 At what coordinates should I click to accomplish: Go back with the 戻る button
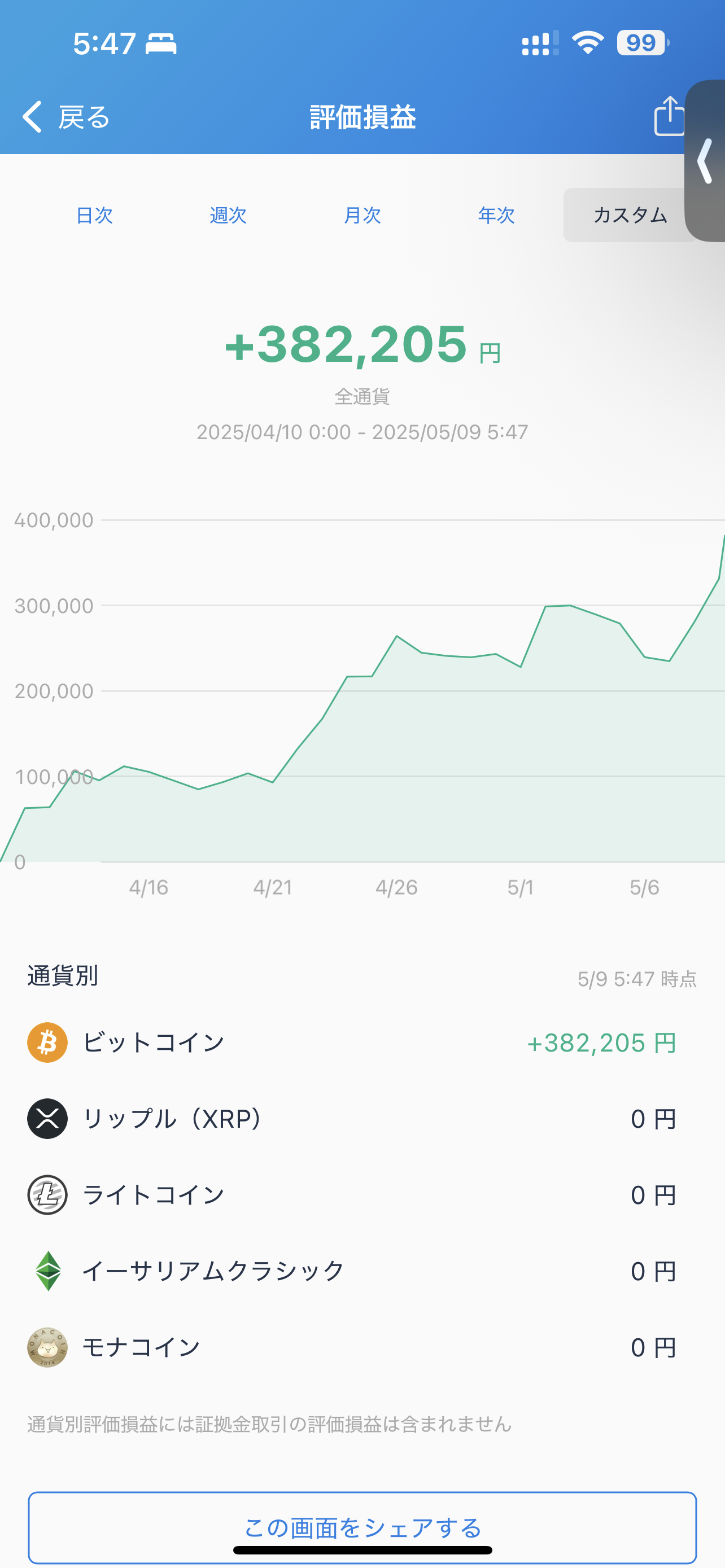pyautogui.click(x=65, y=116)
